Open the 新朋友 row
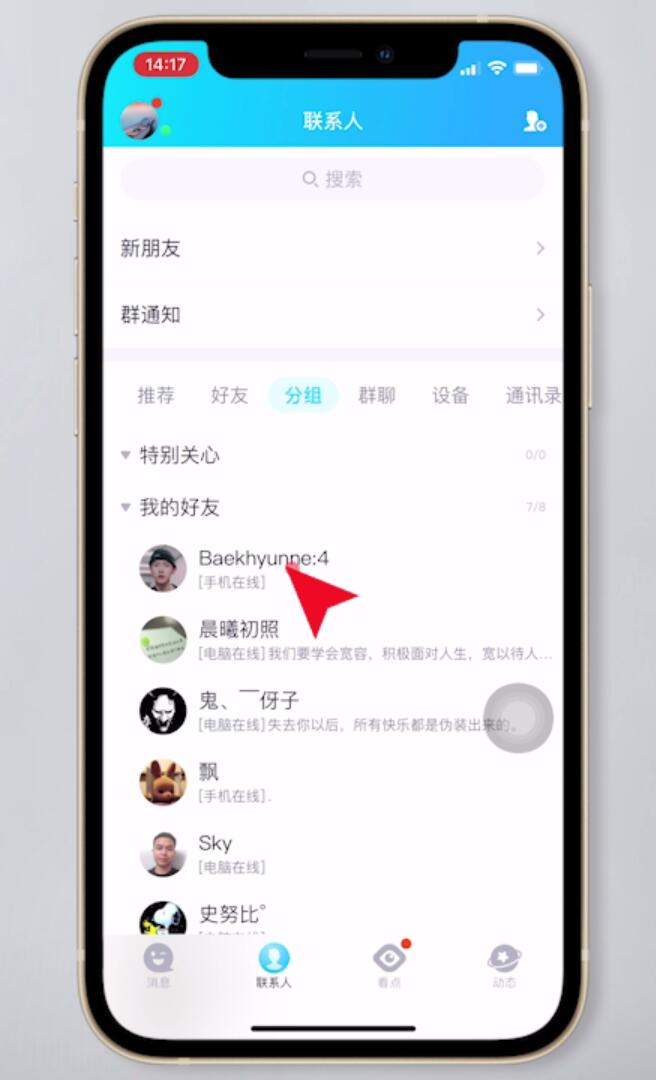This screenshot has width=656, height=1080. point(332,248)
